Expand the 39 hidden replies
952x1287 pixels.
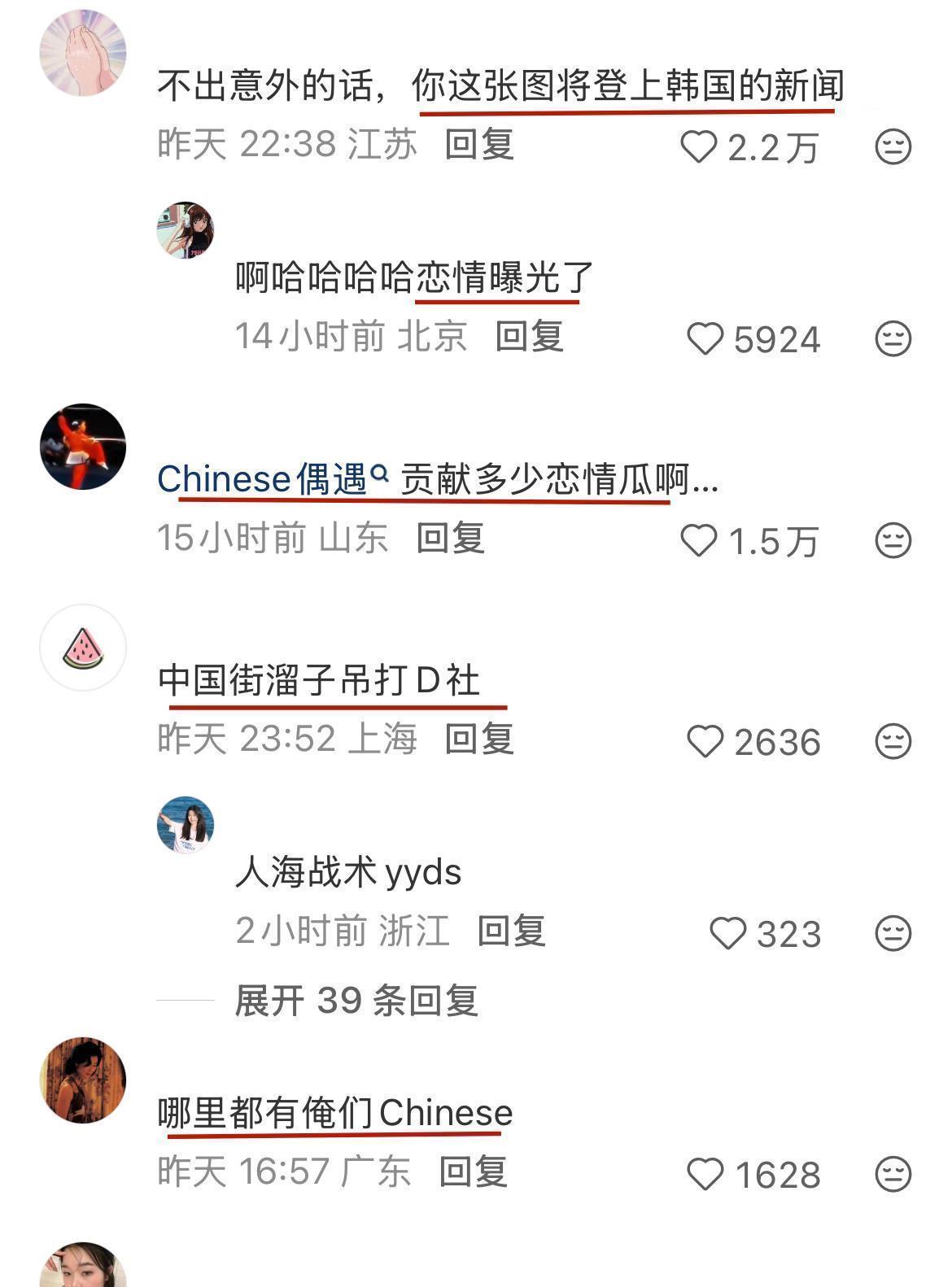(x=356, y=1001)
